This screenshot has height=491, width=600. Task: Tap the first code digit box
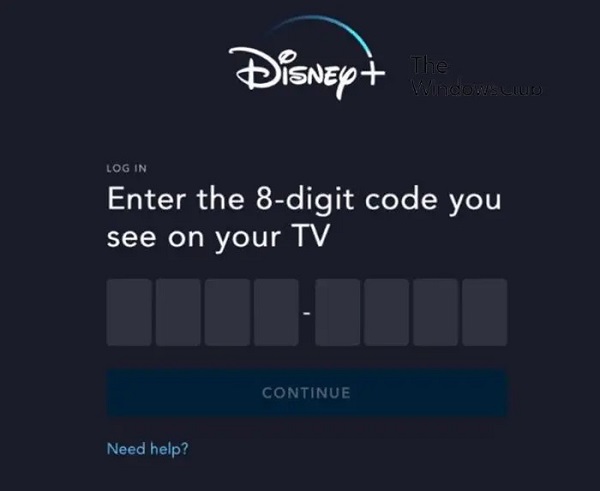coord(129,312)
